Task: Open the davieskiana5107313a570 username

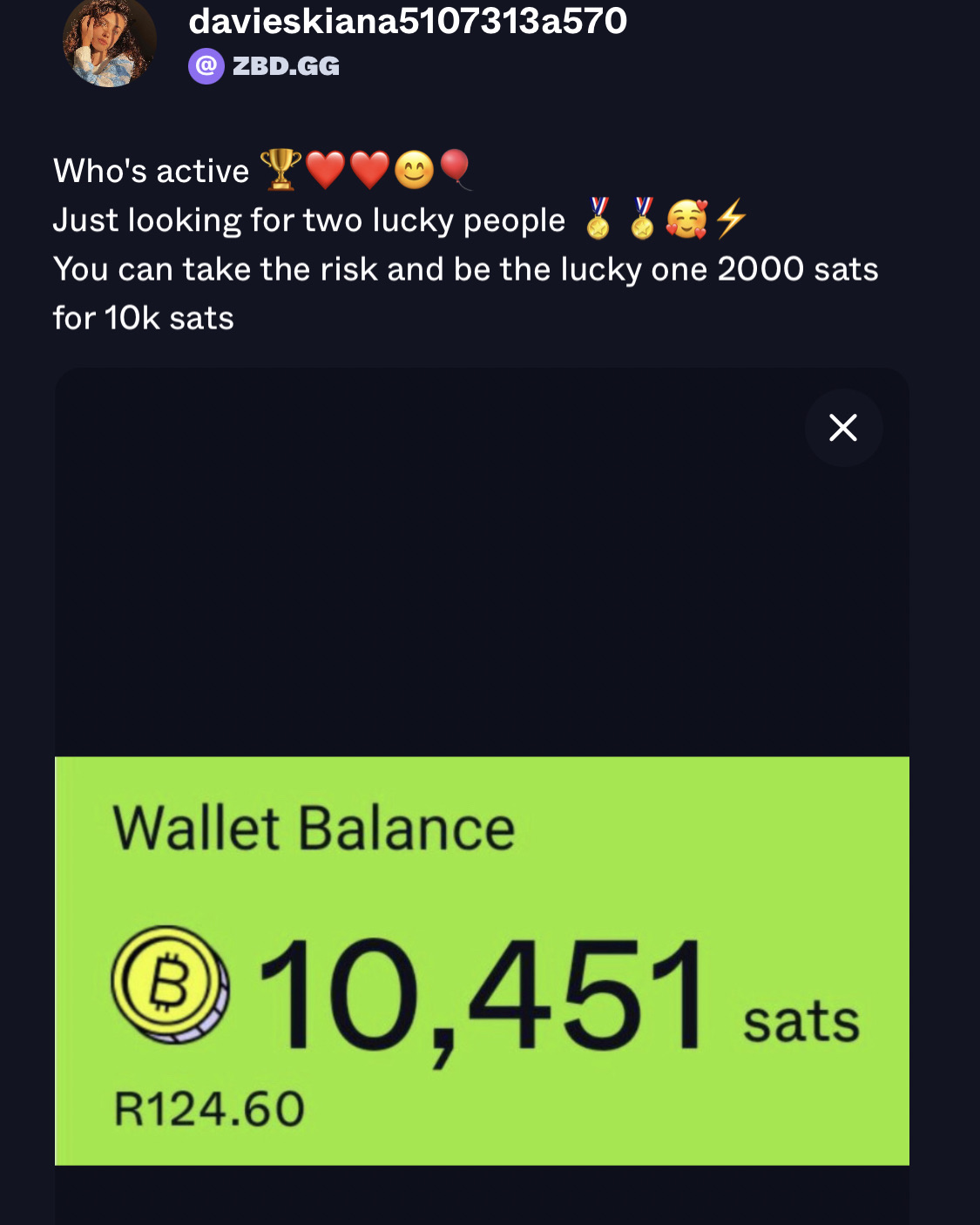Action: point(408,21)
